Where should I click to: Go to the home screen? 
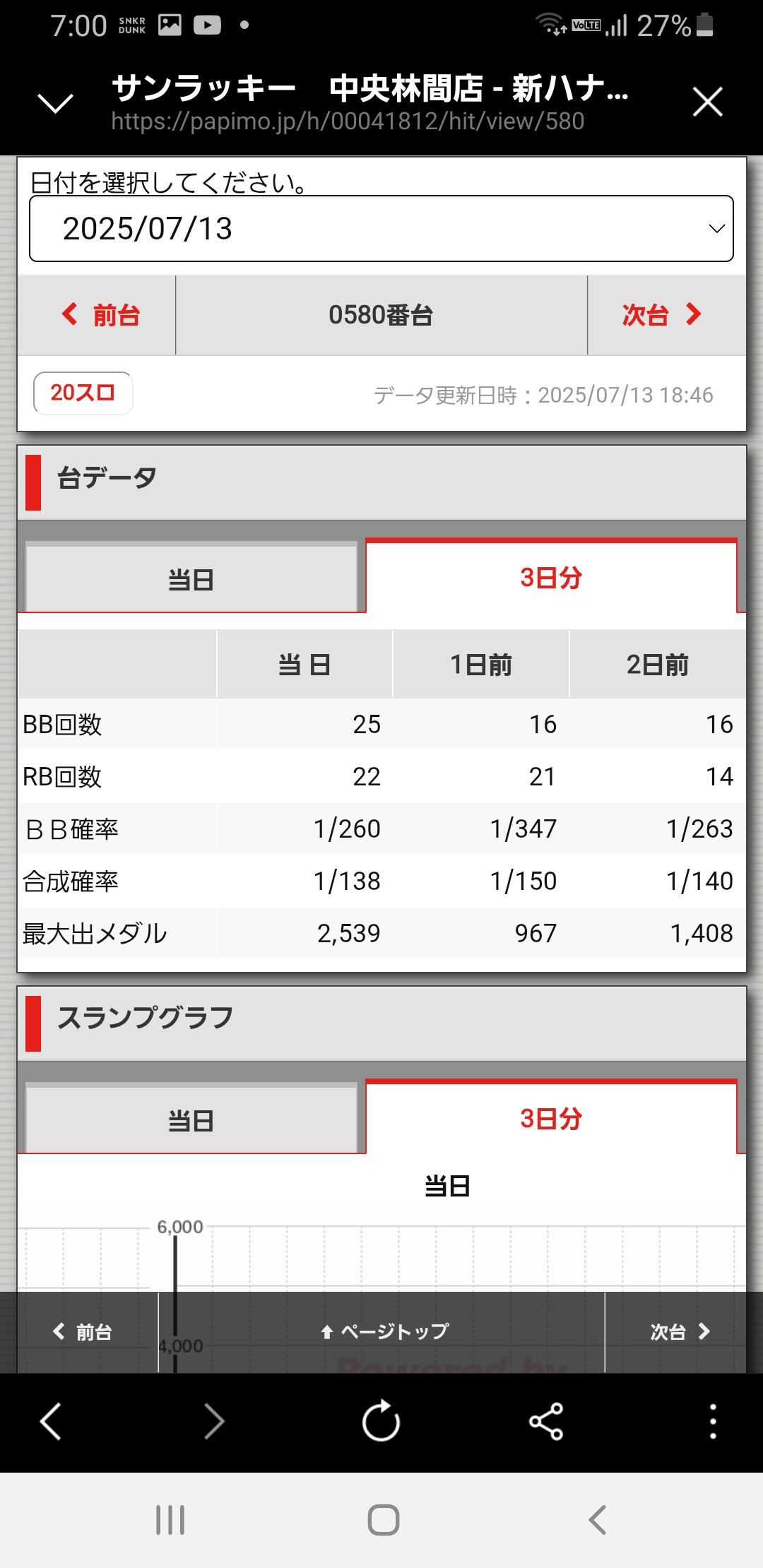point(384,1520)
